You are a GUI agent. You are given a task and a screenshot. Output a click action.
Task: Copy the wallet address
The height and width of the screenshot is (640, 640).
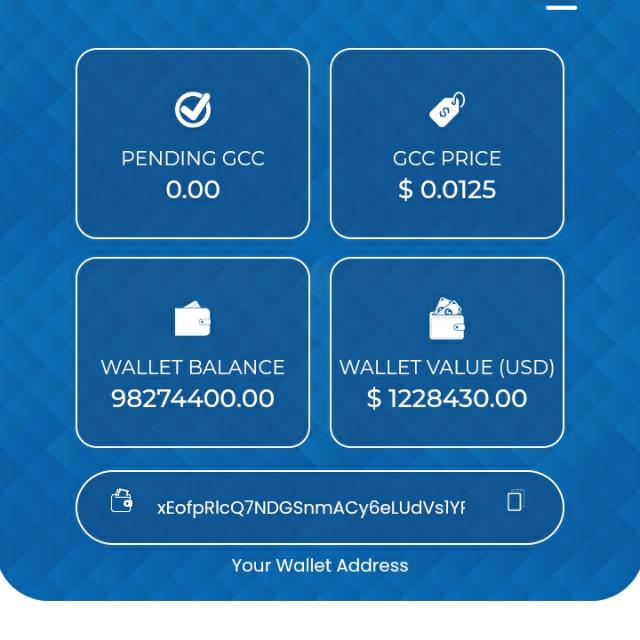(x=515, y=501)
